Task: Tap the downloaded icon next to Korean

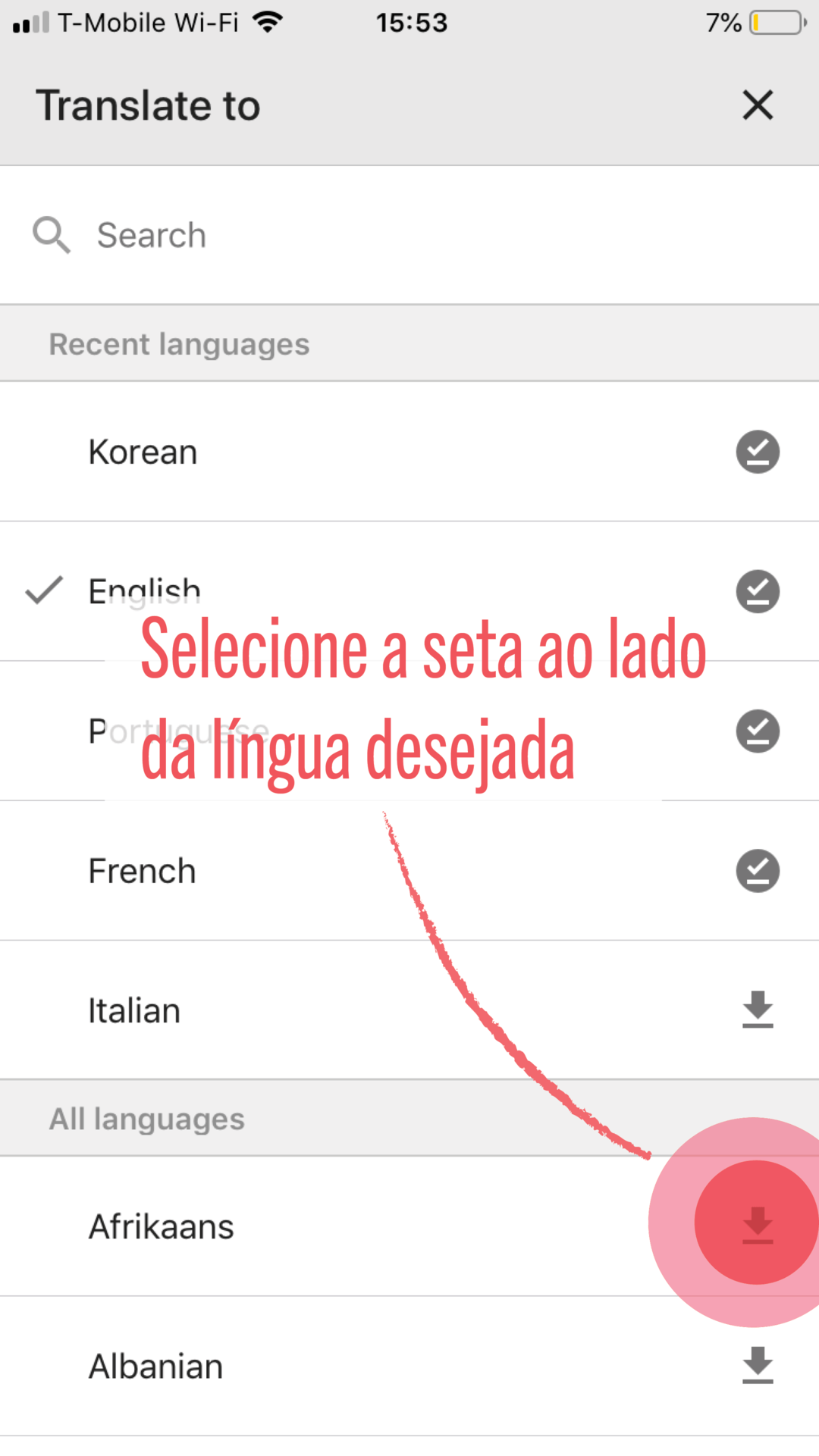Action: pos(758,452)
